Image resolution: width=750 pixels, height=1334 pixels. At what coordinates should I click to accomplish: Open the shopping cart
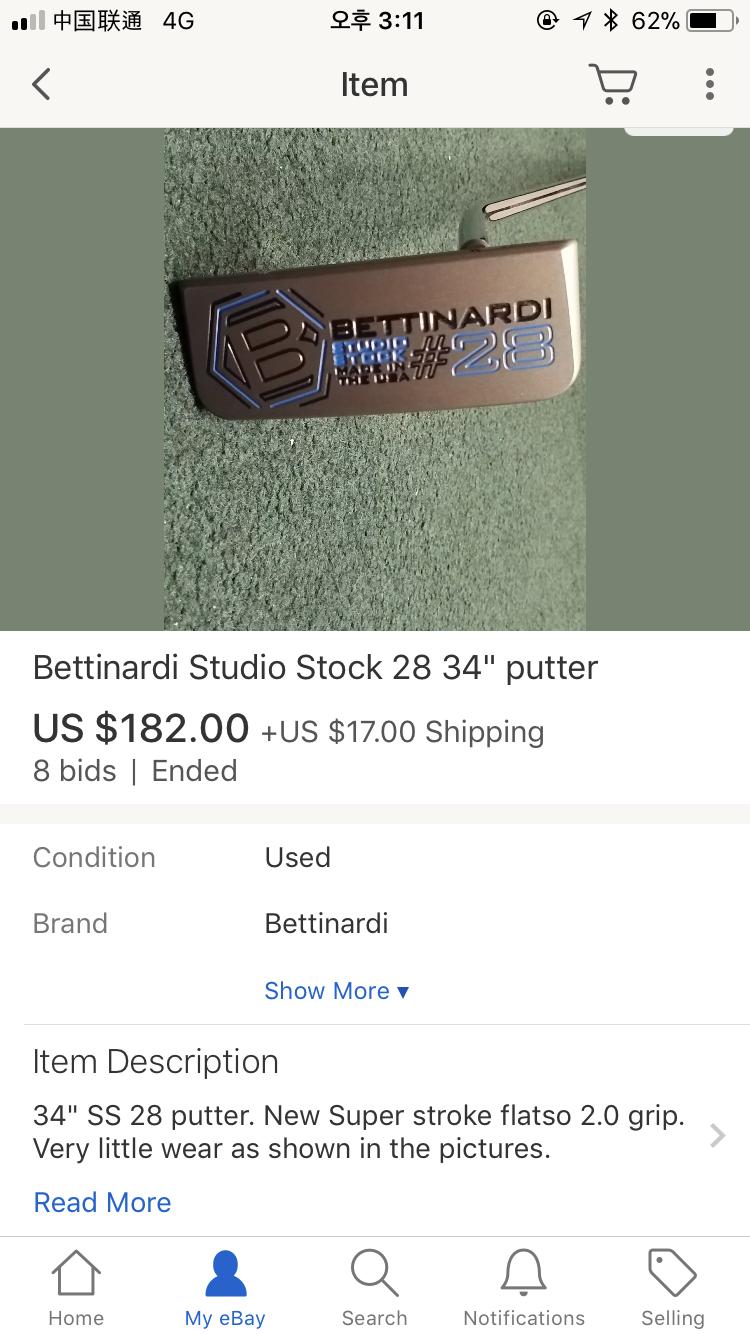tap(612, 84)
